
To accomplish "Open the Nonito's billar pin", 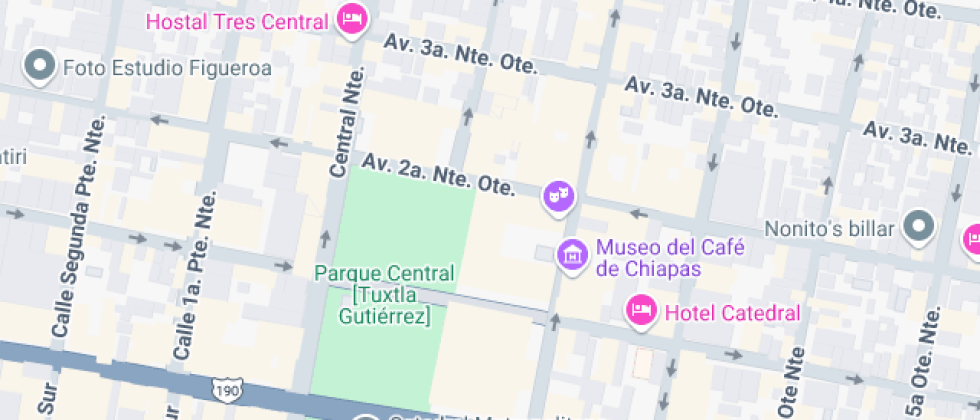I will (x=918, y=227).
